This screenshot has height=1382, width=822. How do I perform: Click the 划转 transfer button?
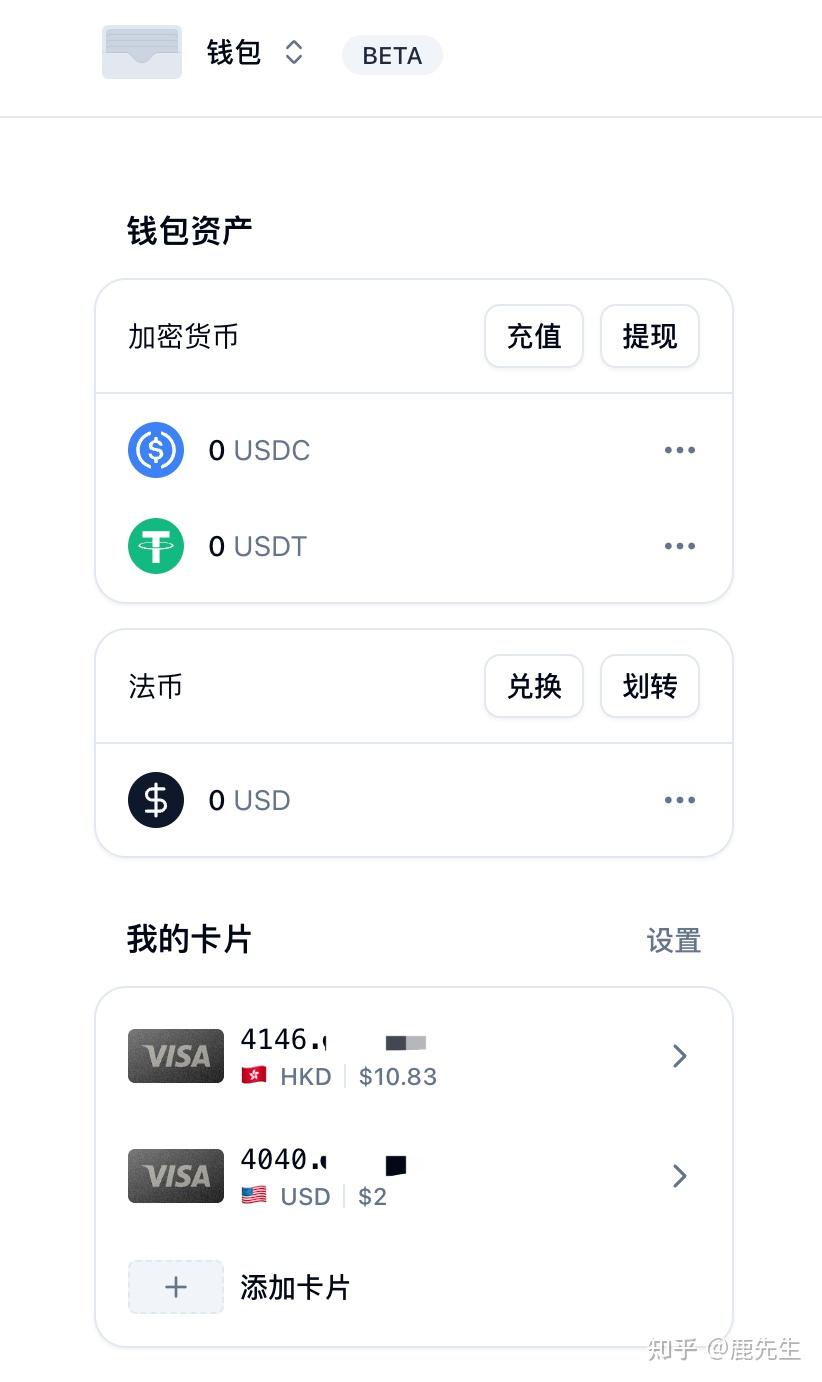649,686
